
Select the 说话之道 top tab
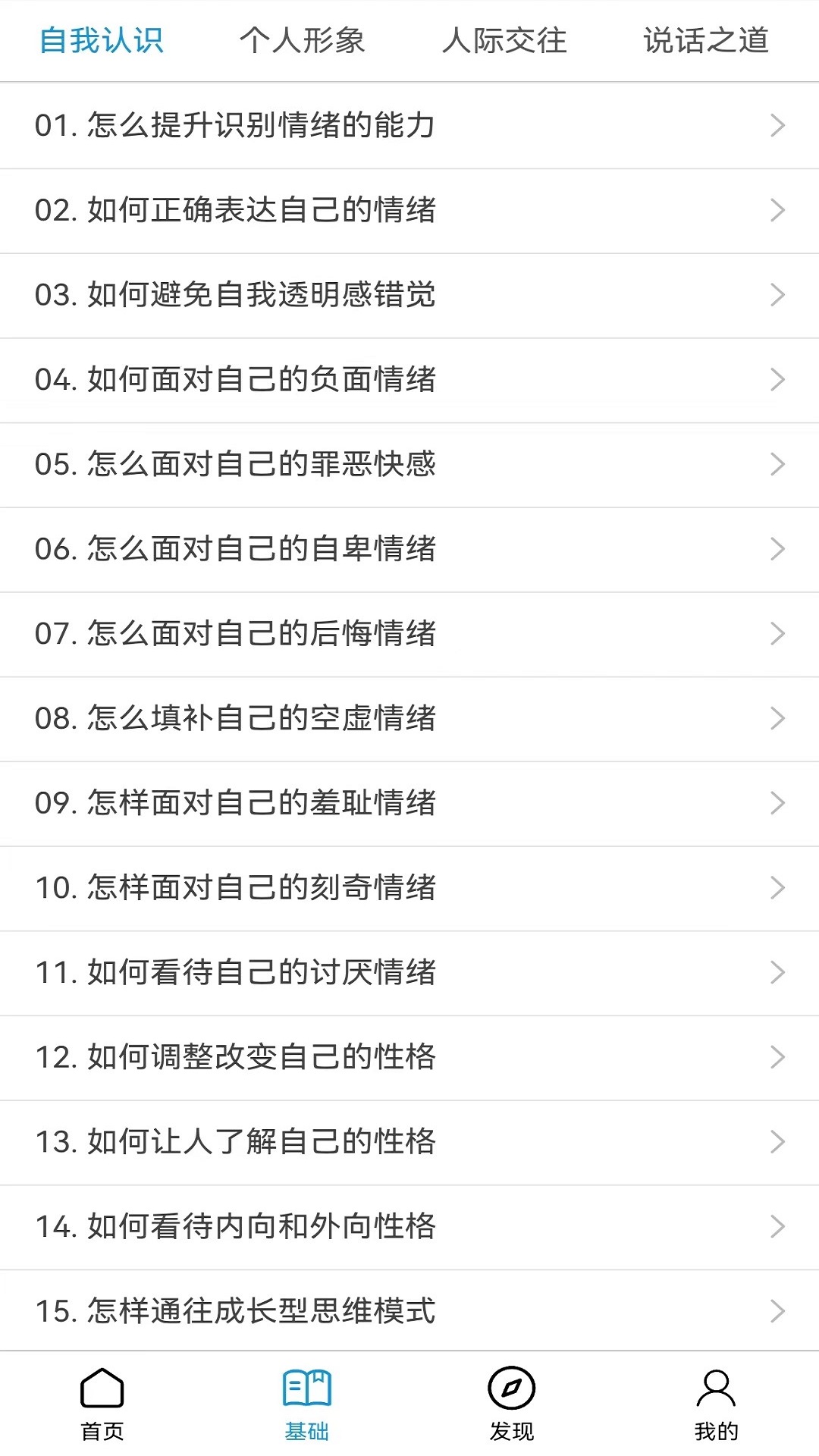[x=706, y=41]
